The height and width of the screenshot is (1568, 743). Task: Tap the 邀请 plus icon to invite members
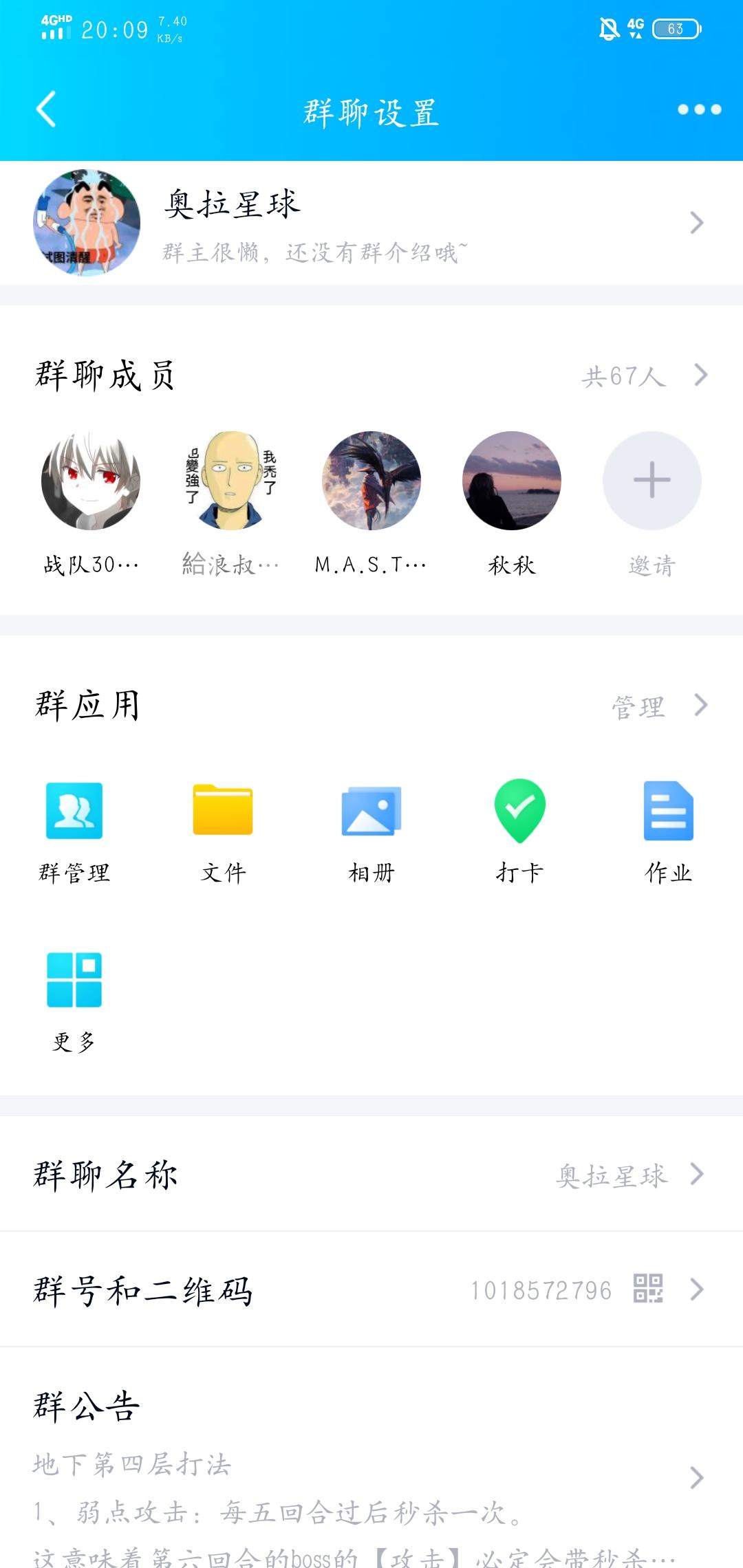click(x=652, y=481)
